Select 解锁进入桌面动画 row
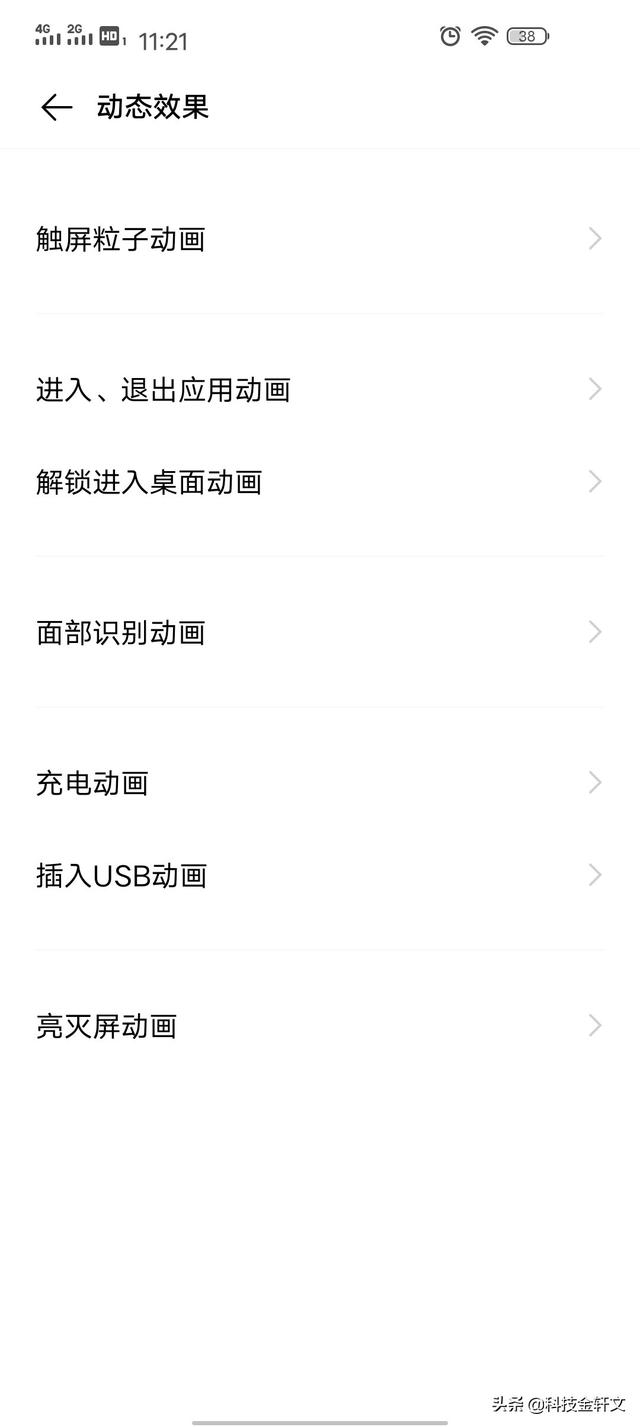The width and height of the screenshot is (640, 1427). (x=320, y=482)
